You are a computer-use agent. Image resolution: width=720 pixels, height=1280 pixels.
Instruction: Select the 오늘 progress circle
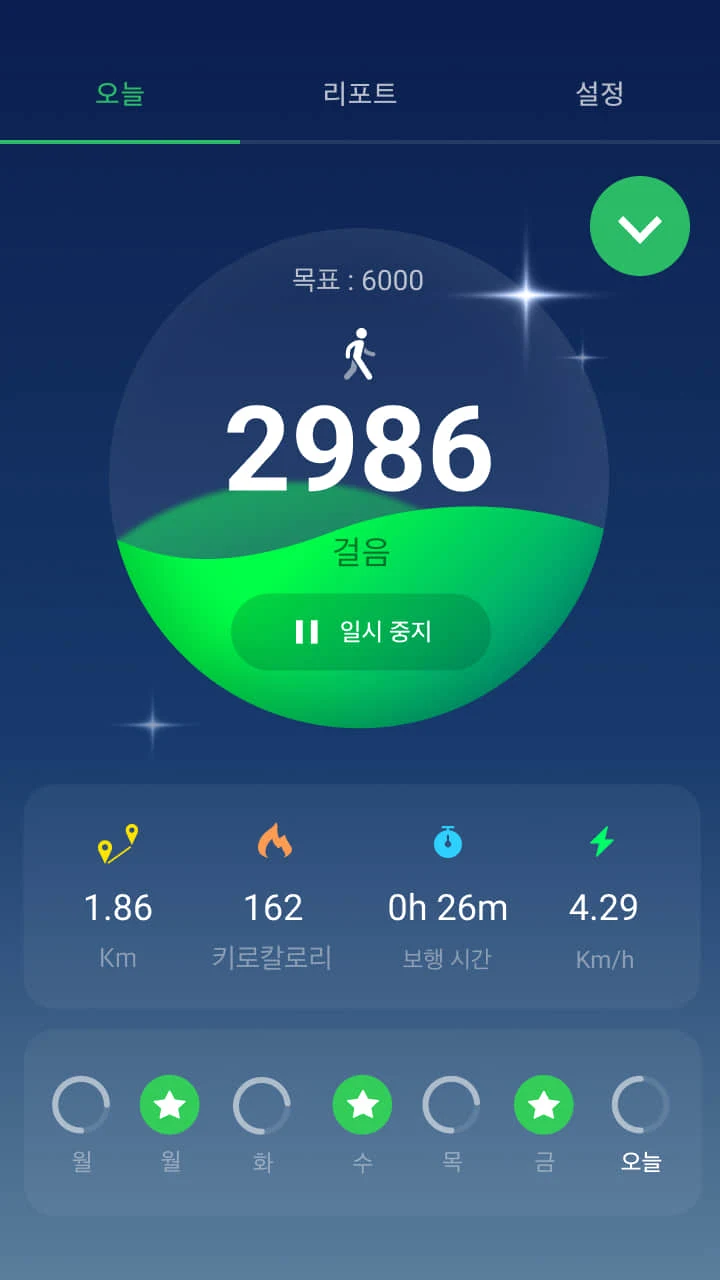[641, 1106]
